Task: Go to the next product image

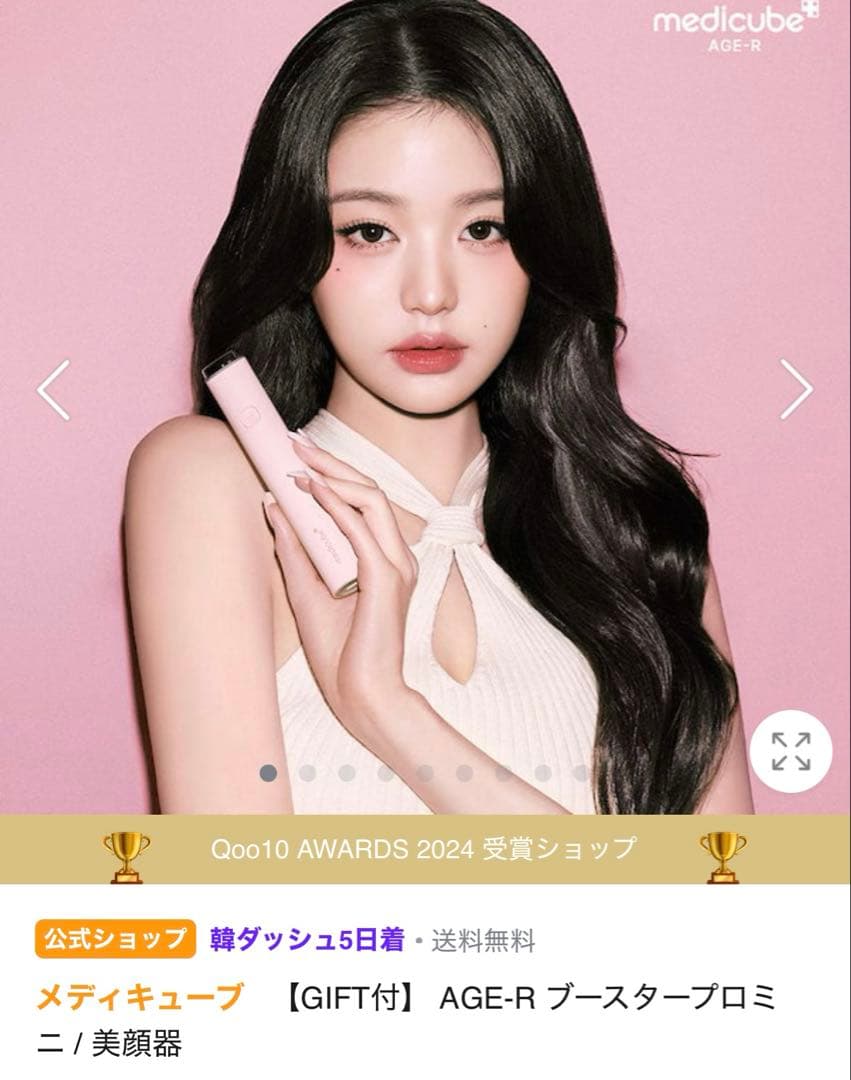Action: (796, 389)
